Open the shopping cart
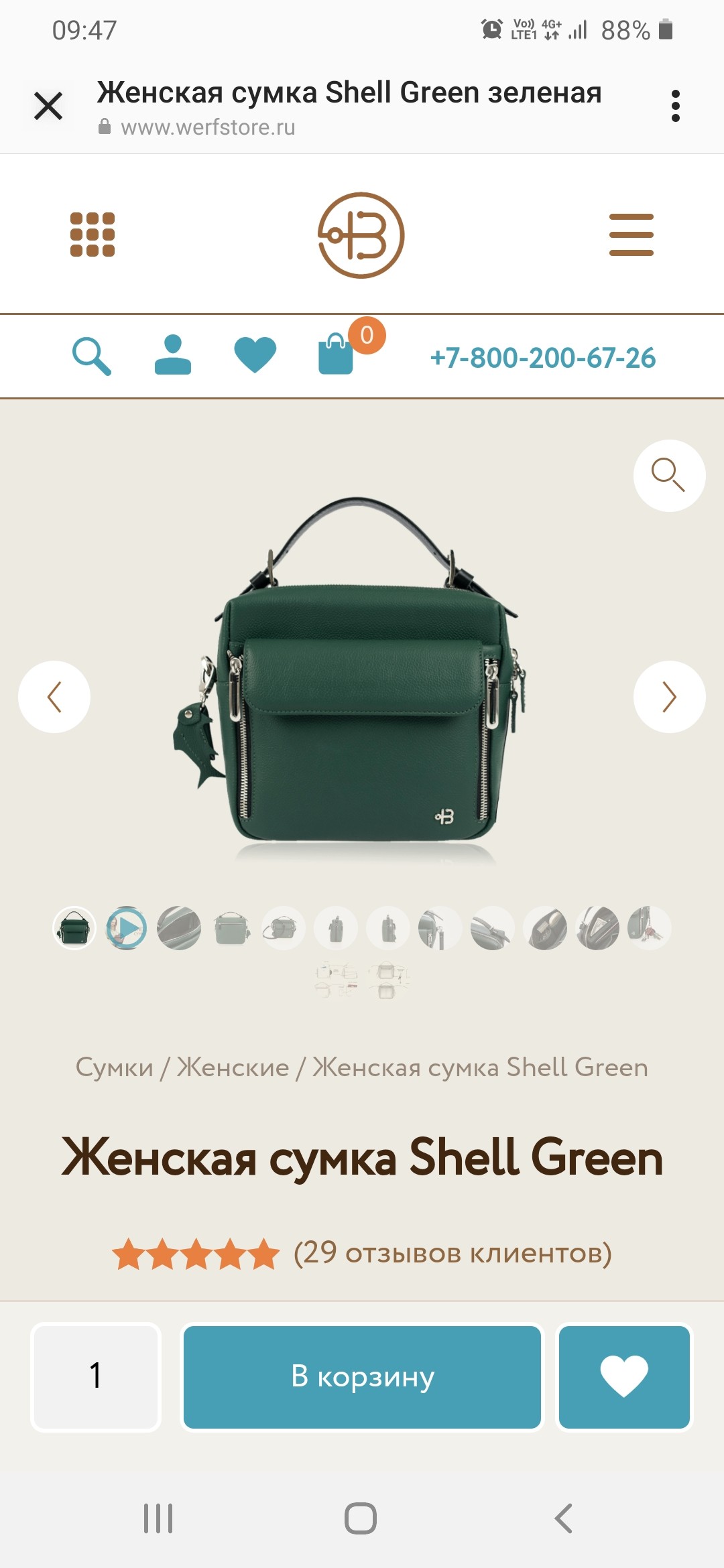Viewport: 724px width, 1568px height. 337,352
